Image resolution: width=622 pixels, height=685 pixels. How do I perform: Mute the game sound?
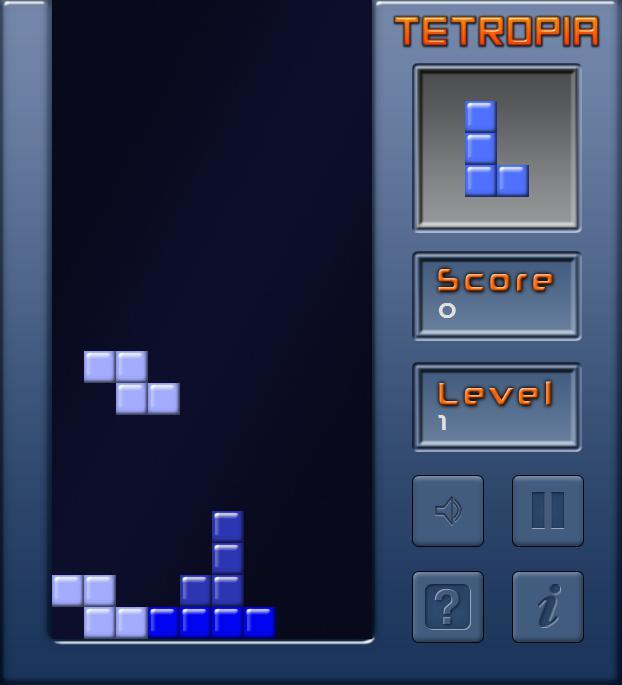448,511
